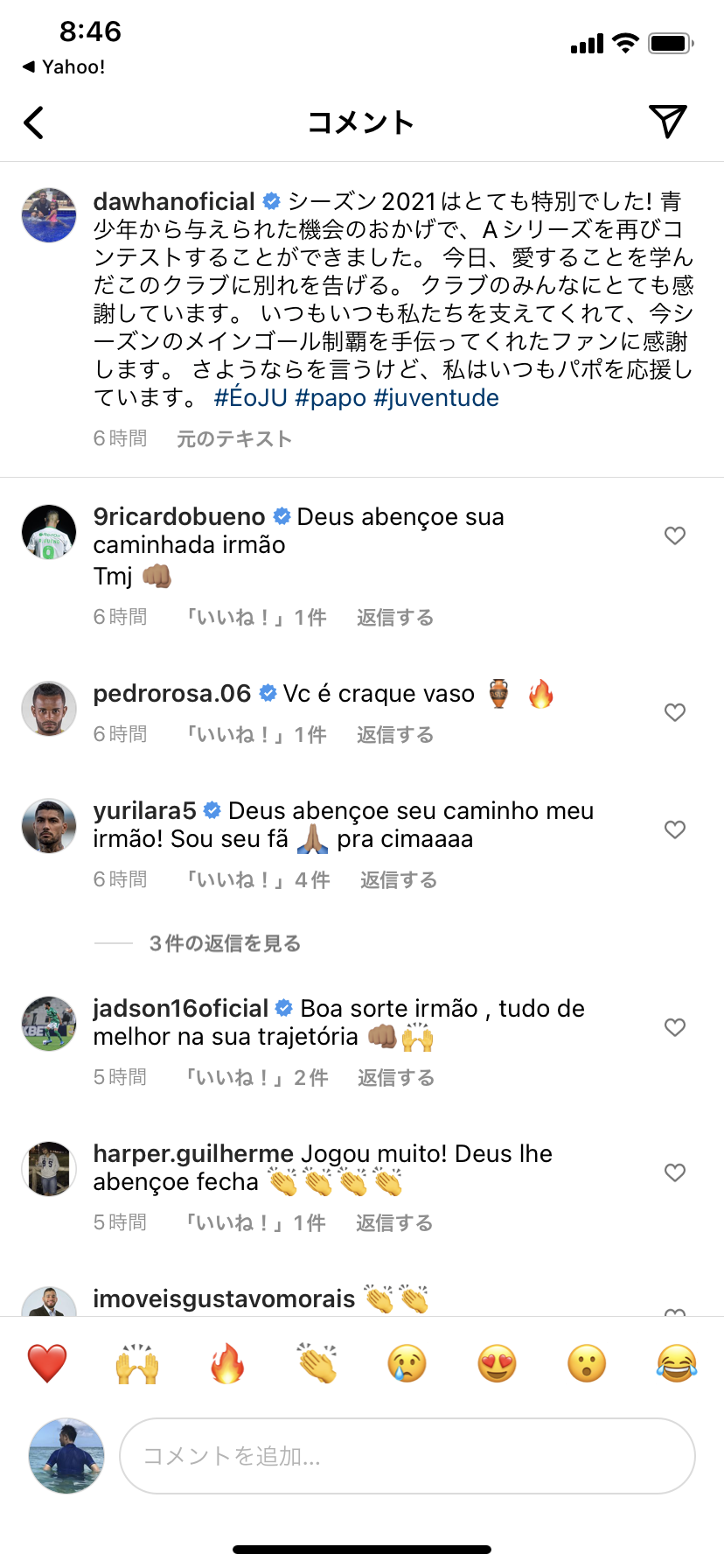Screen dimensions: 724x1568
Task: Expand the 3 replies under yurilara5's comment
Action: click(x=225, y=943)
